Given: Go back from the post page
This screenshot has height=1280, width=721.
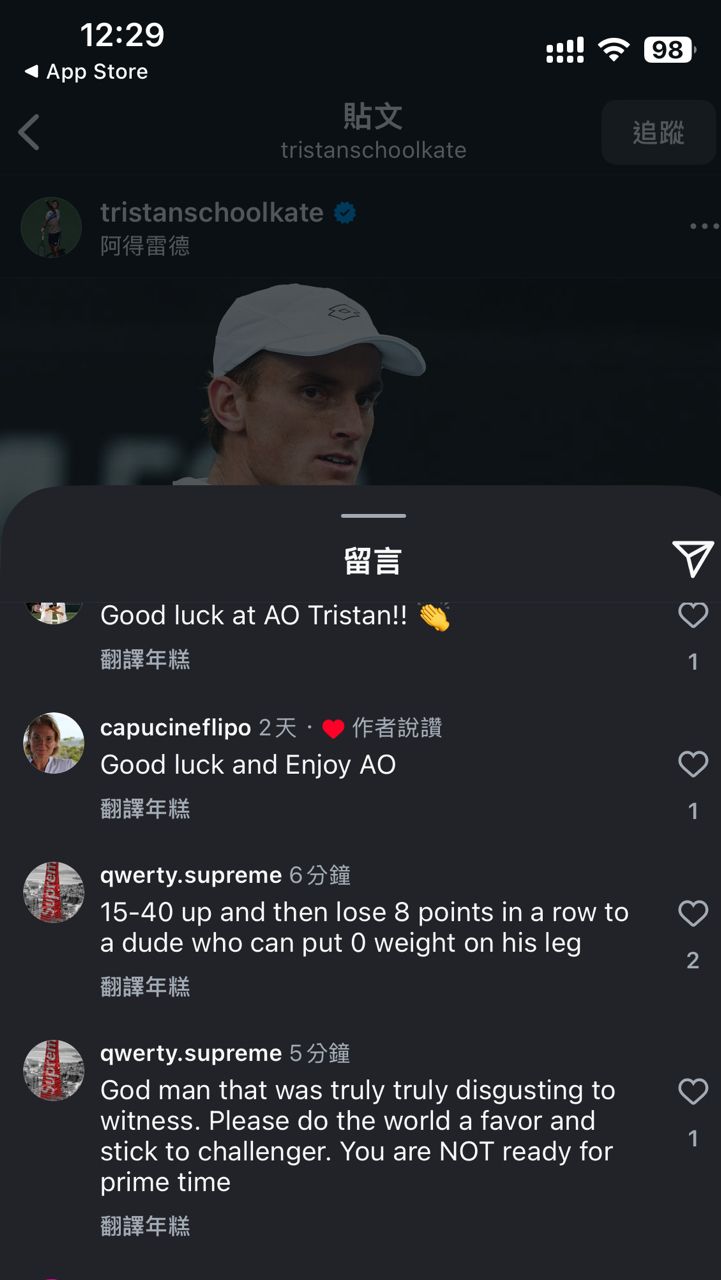Looking at the screenshot, I should [x=29, y=132].
